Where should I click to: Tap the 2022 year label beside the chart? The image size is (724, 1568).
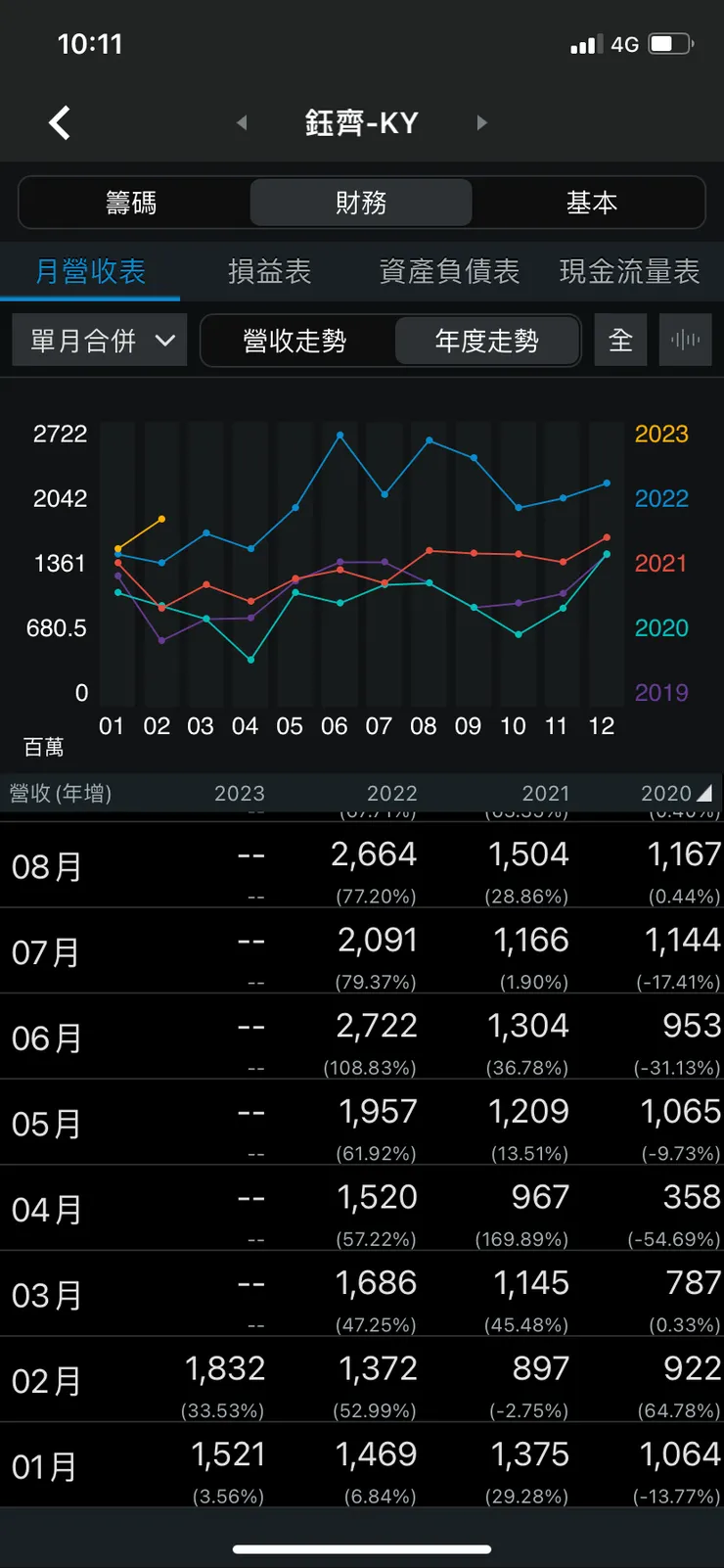[x=660, y=498]
